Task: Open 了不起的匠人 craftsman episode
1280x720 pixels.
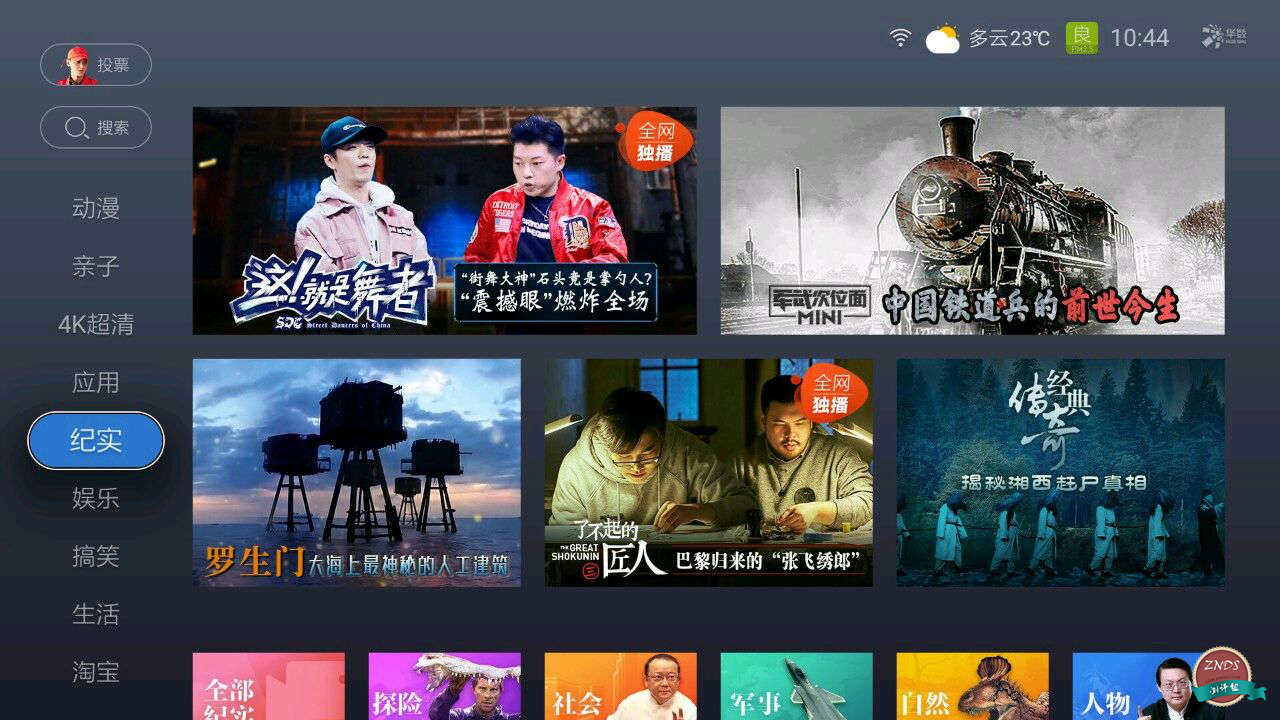Action: (x=708, y=472)
